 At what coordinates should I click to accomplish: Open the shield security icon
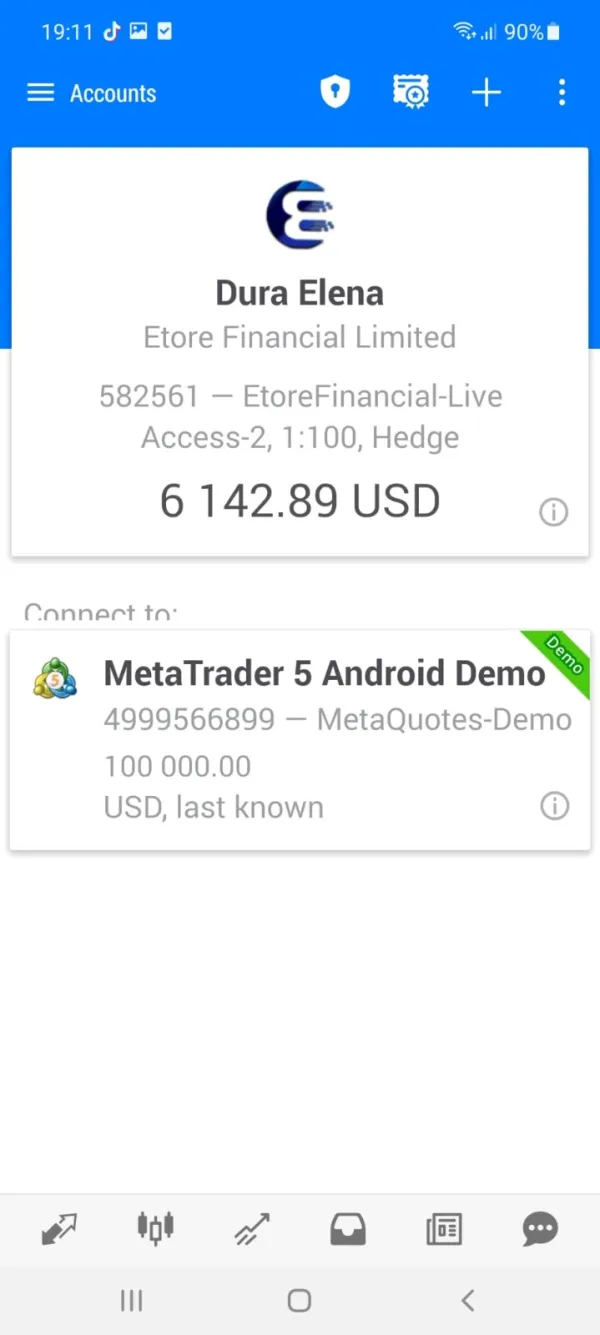335,93
